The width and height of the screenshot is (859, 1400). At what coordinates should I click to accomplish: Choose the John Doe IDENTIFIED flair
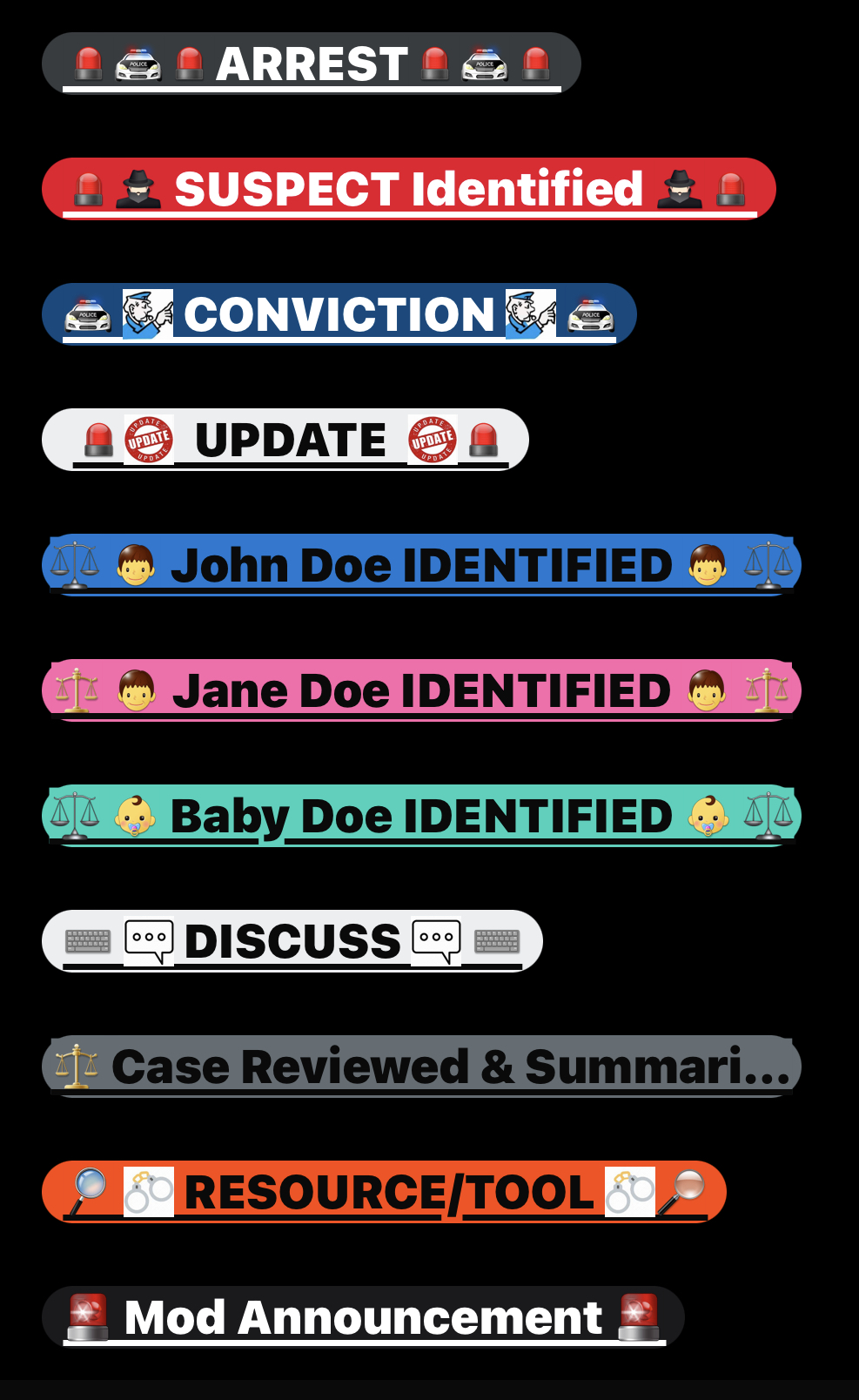coord(421,565)
